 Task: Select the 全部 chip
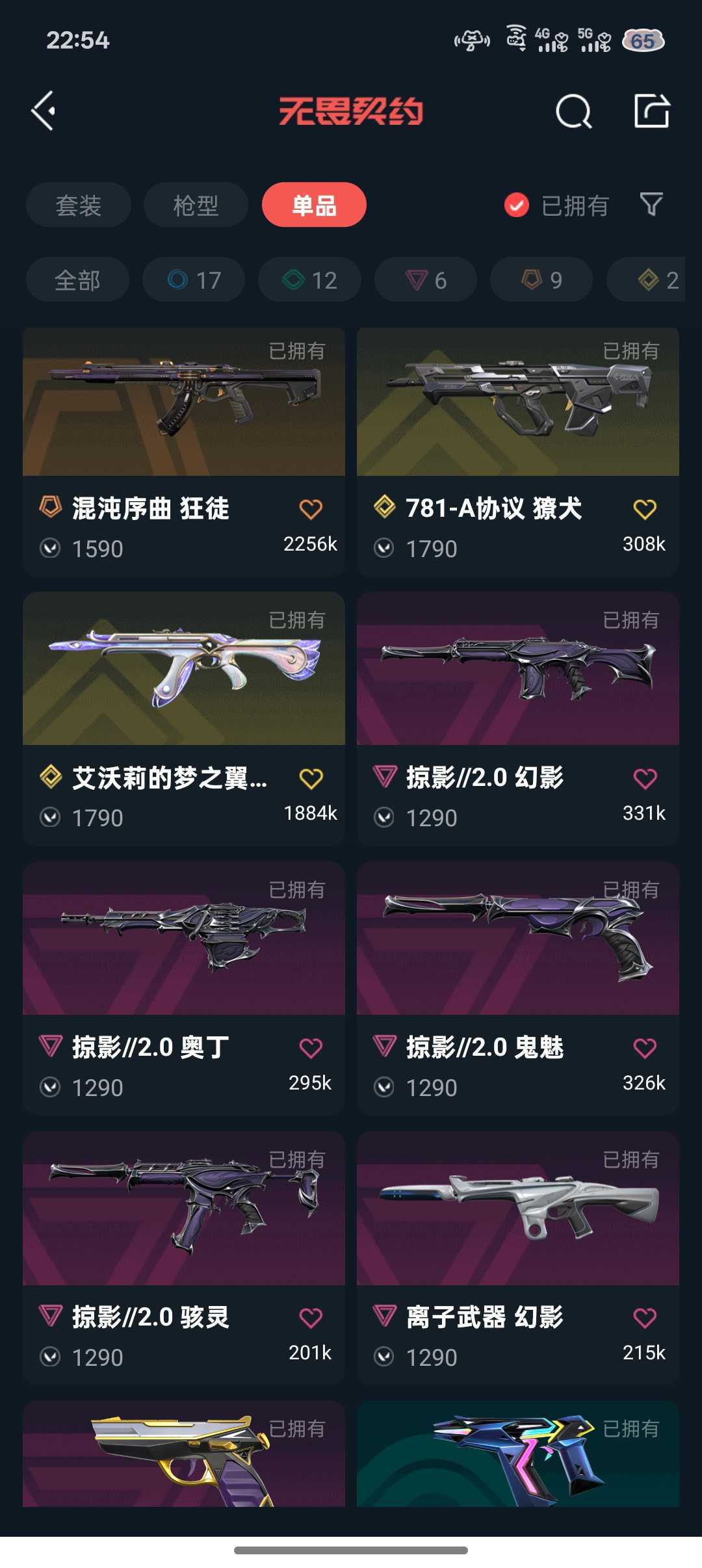[x=77, y=280]
